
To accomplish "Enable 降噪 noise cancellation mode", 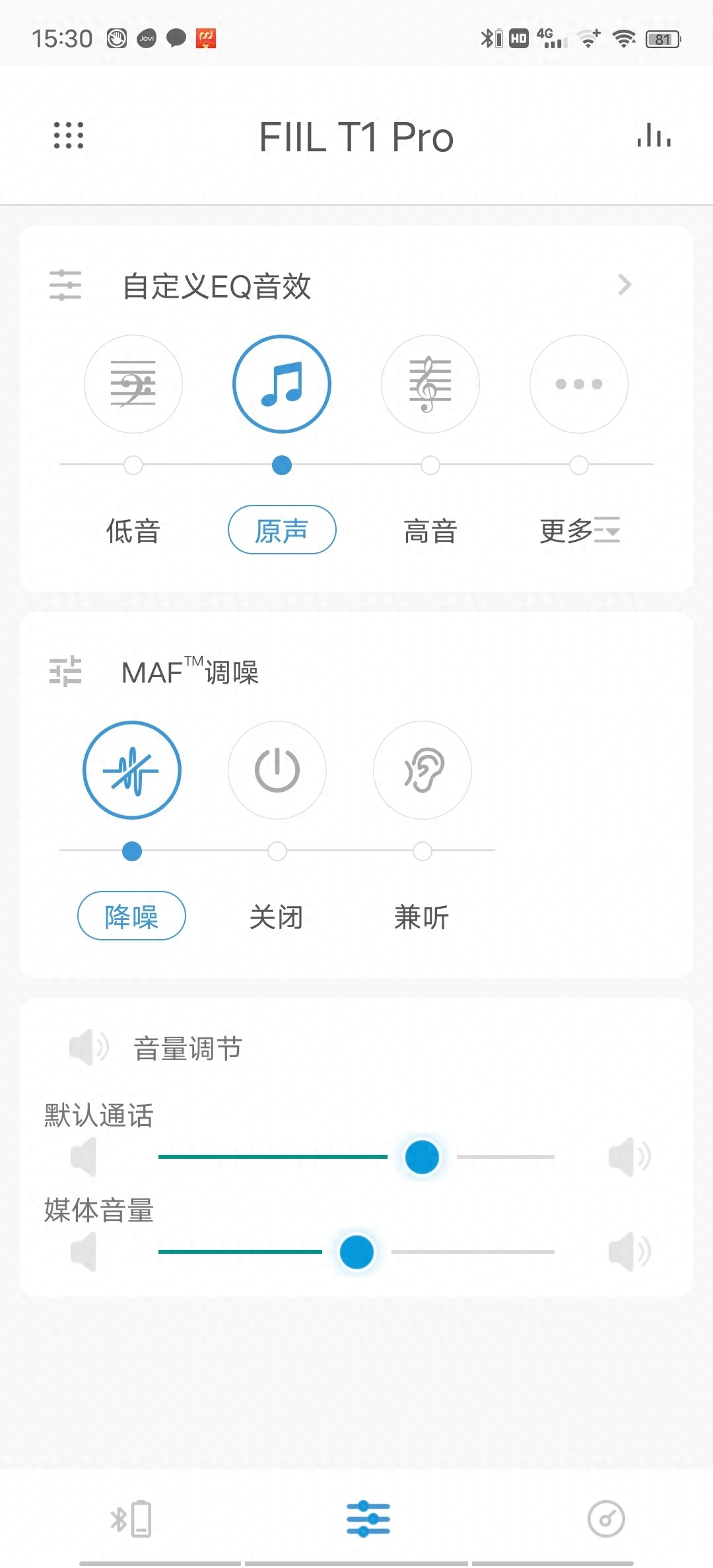I will [x=132, y=770].
